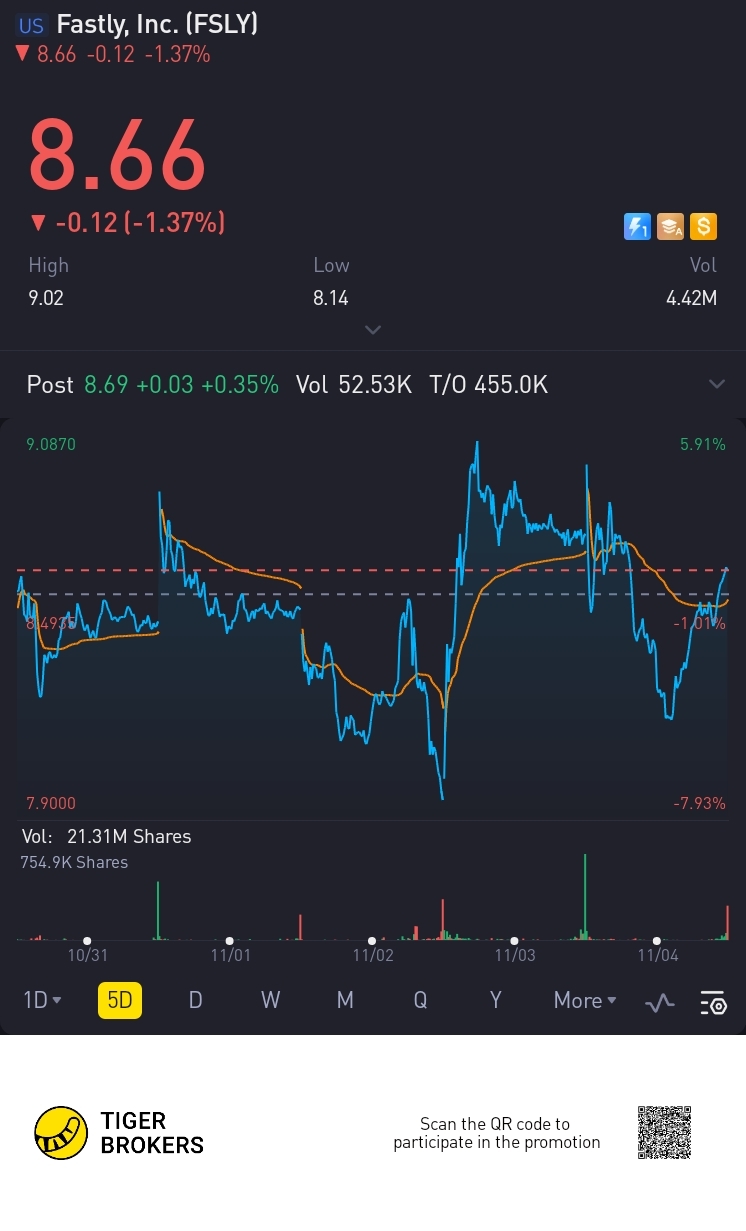
Task: Tap the blue lightning badge icon
Action: pyautogui.click(x=637, y=227)
